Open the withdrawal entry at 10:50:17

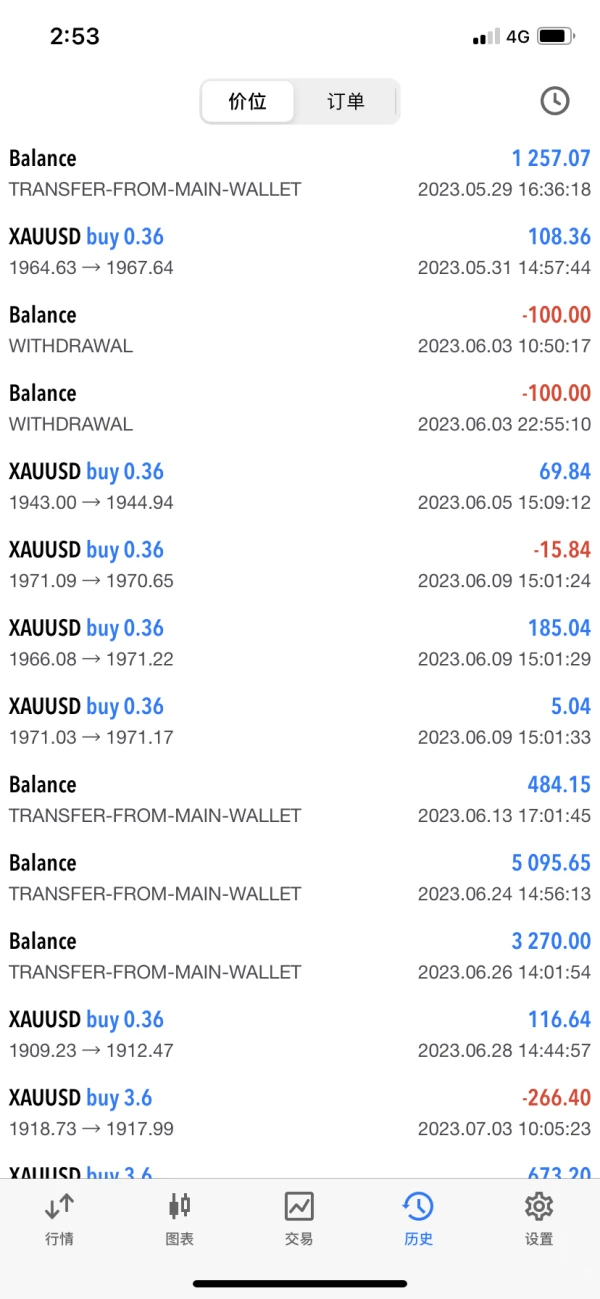pyautogui.click(x=300, y=329)
